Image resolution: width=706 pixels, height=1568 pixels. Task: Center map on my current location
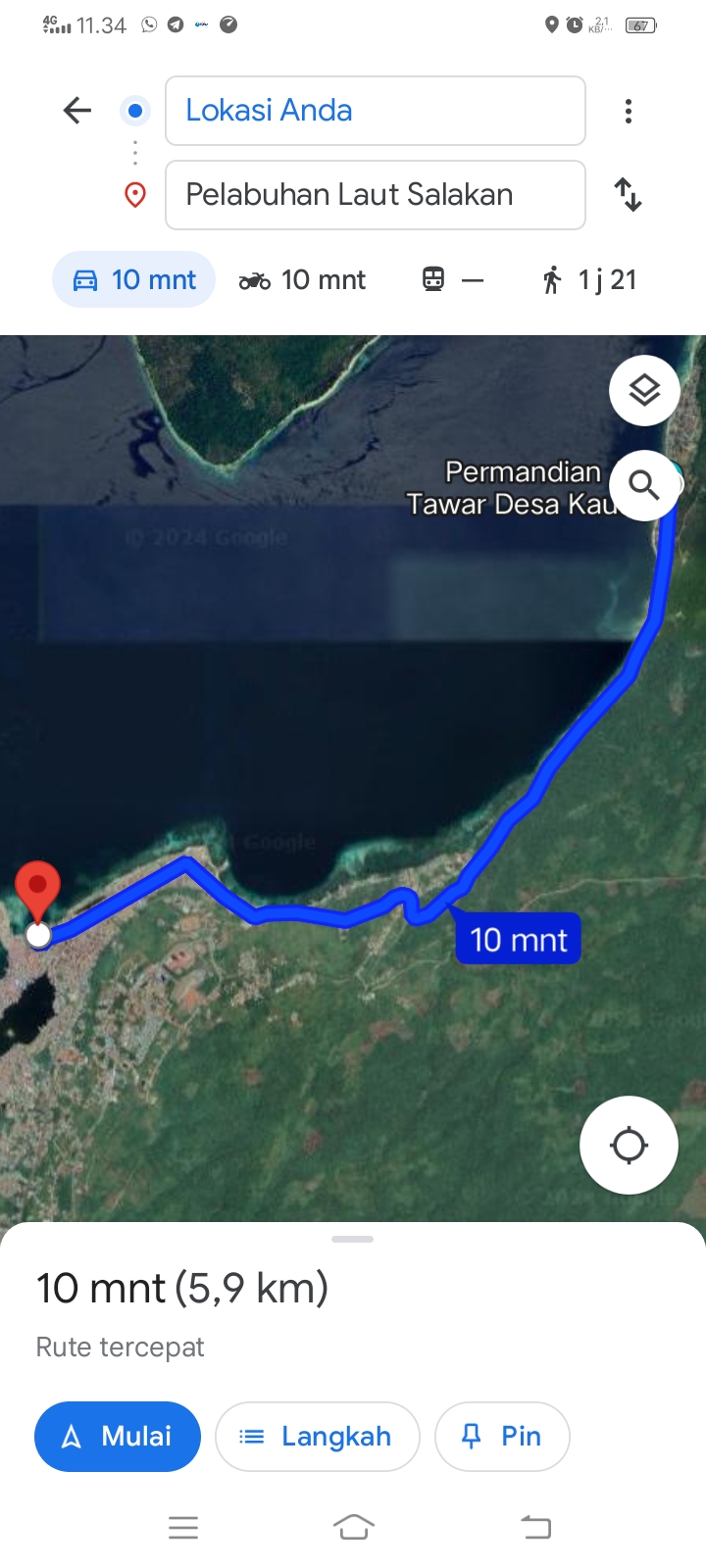point(629,1145)
